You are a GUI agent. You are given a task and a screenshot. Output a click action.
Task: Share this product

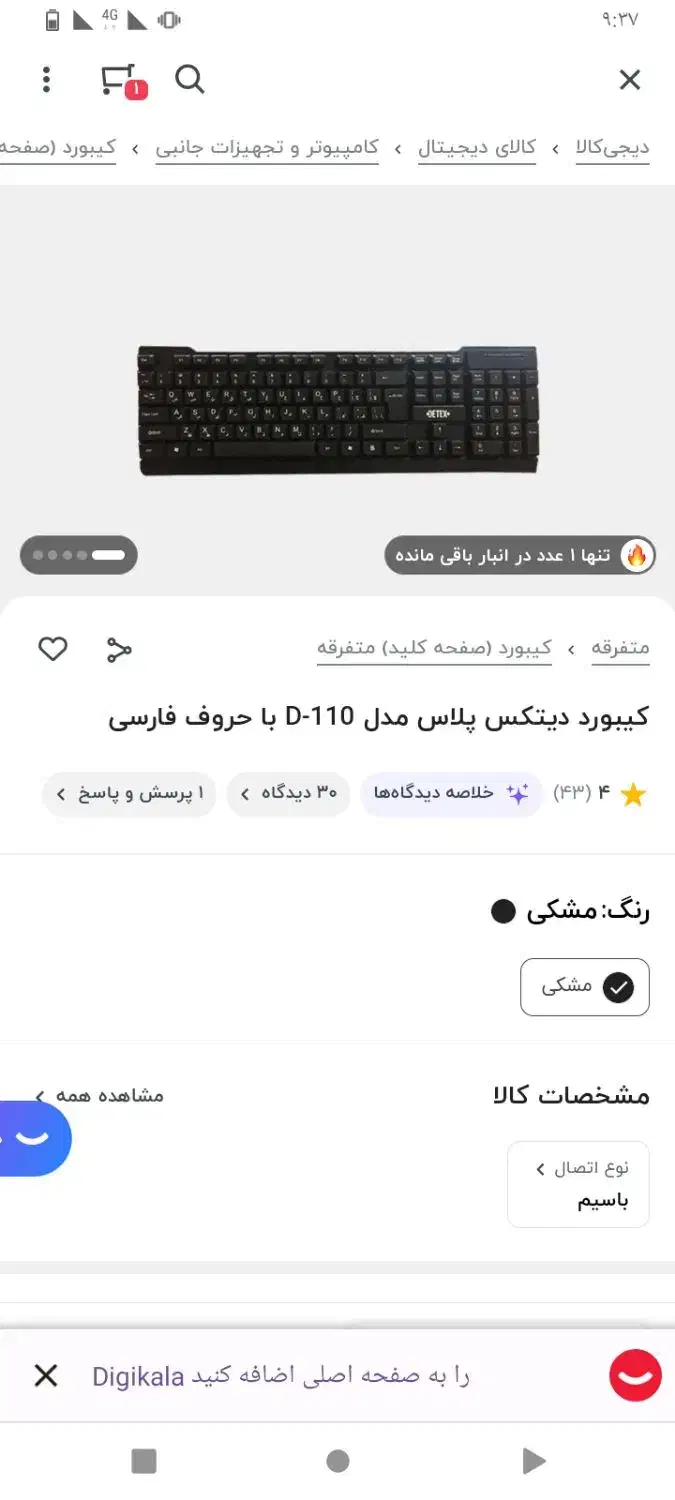pos(119,649)
